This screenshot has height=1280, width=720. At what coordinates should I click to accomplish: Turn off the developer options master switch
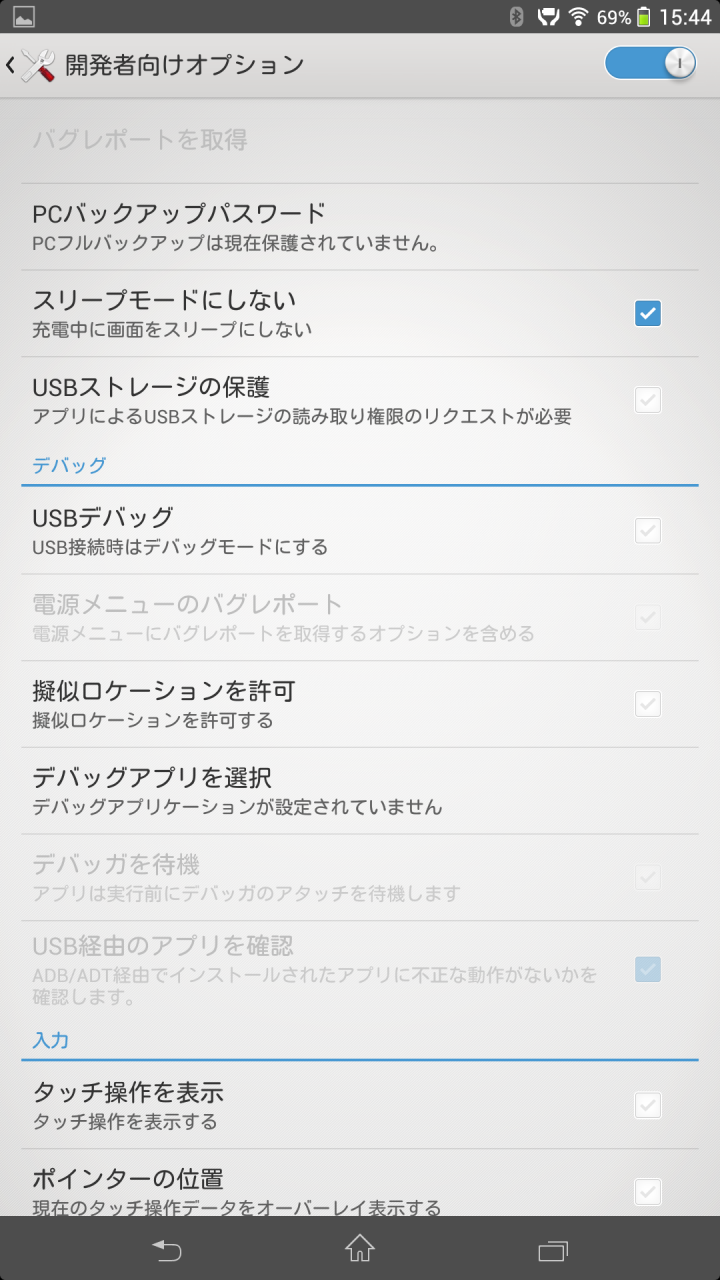pos(650,64)
